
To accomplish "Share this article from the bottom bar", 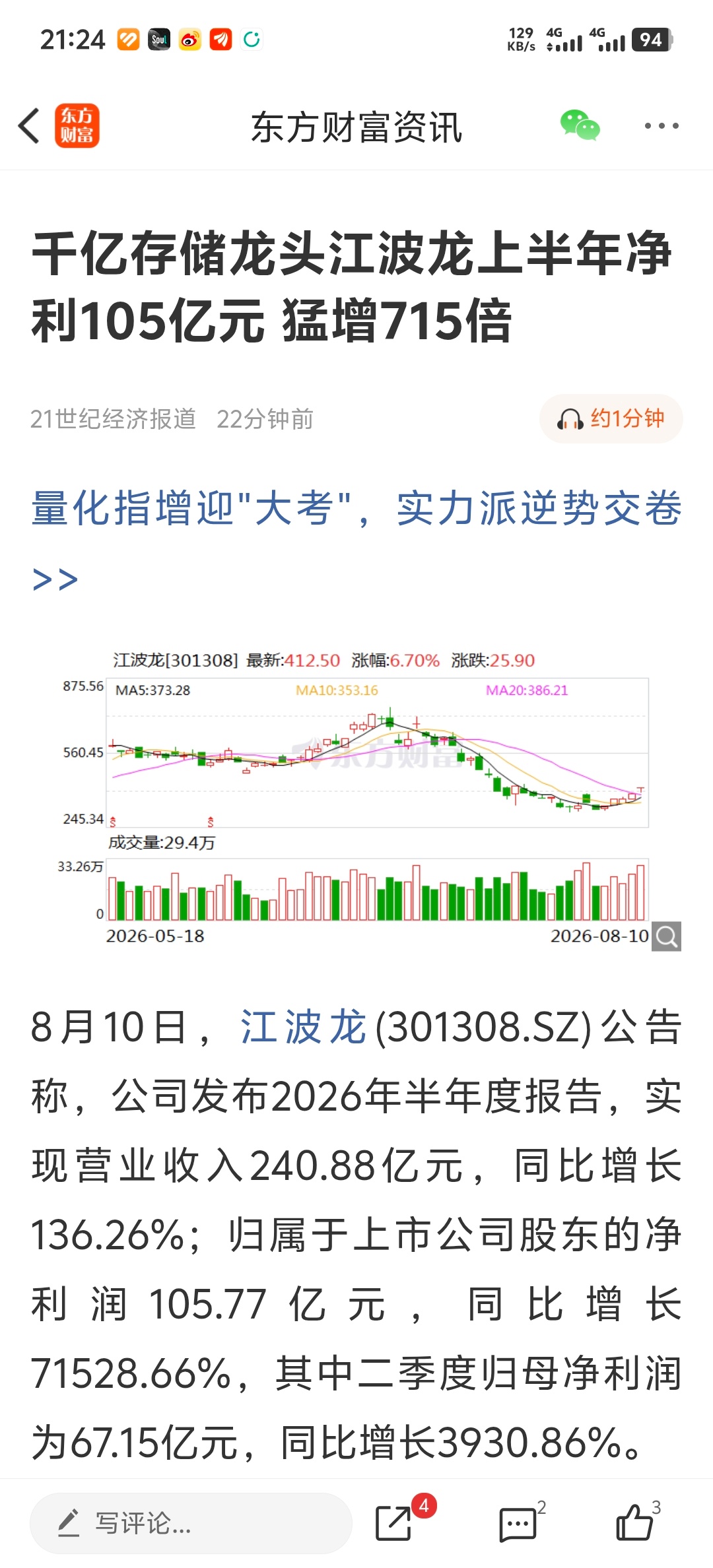I will pyautogui.click(x=393, y=1523).
